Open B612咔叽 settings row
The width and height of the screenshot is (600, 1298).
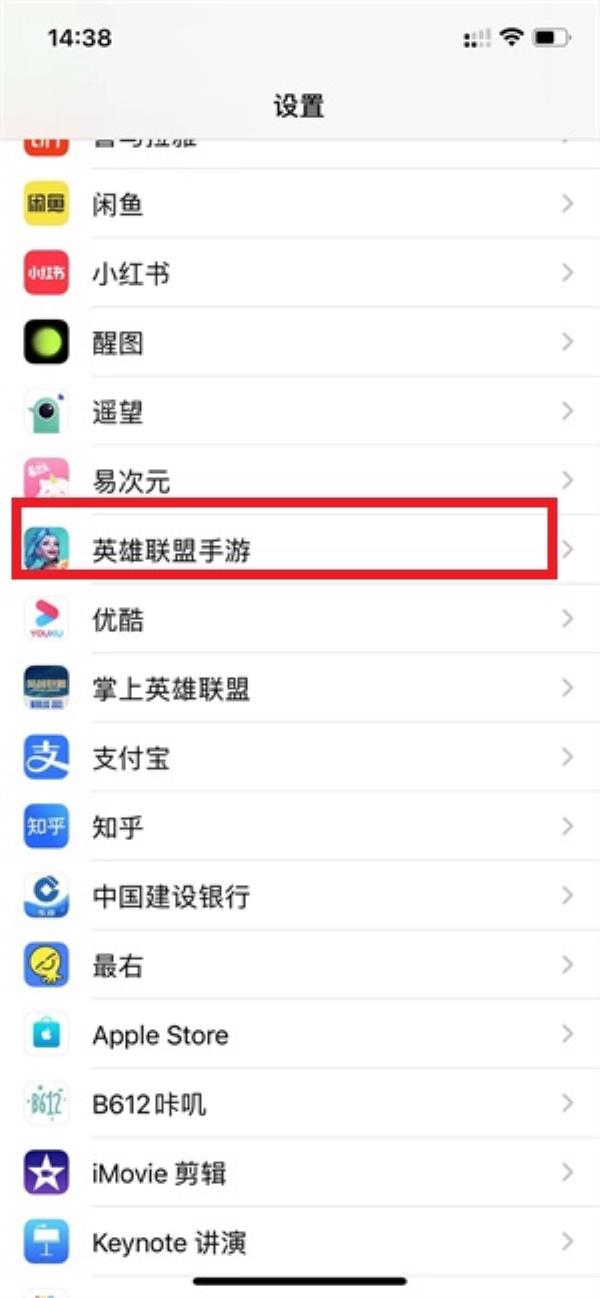[x=300, y=1104]
